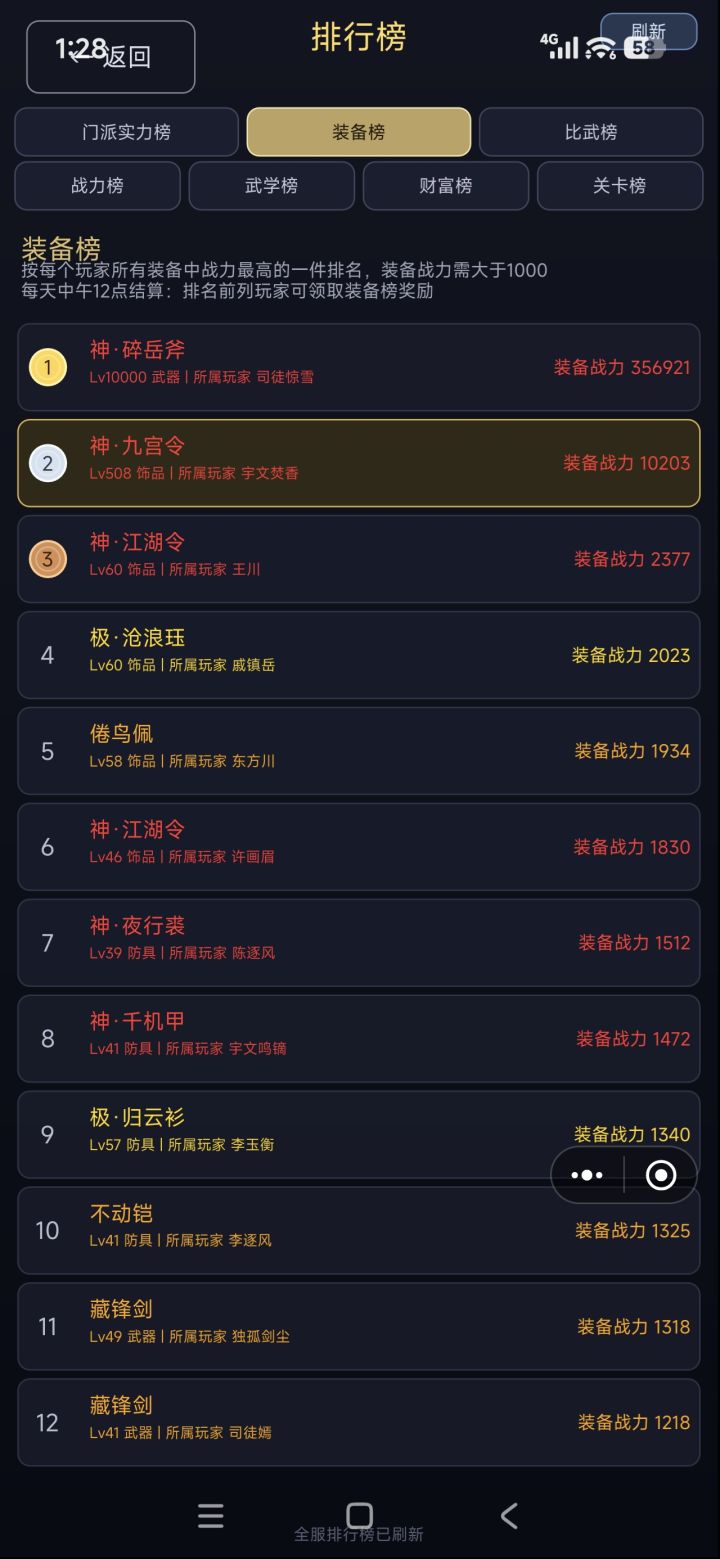720x1559 pixels.
Task: Switch to the 门派实力榜 tab
Action: 127,132
